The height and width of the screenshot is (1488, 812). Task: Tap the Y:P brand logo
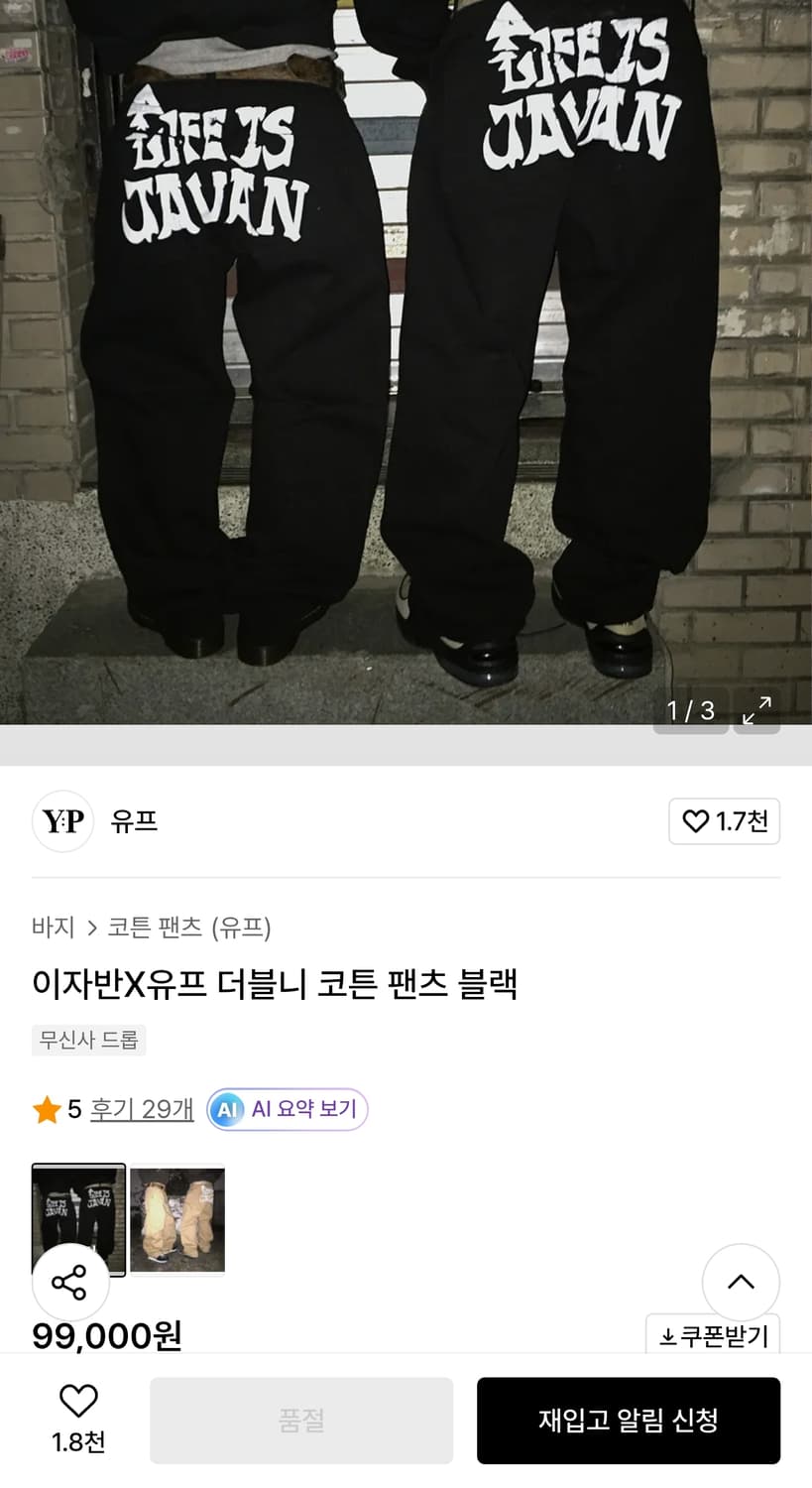pyautogui.click(x=61, y=821)
